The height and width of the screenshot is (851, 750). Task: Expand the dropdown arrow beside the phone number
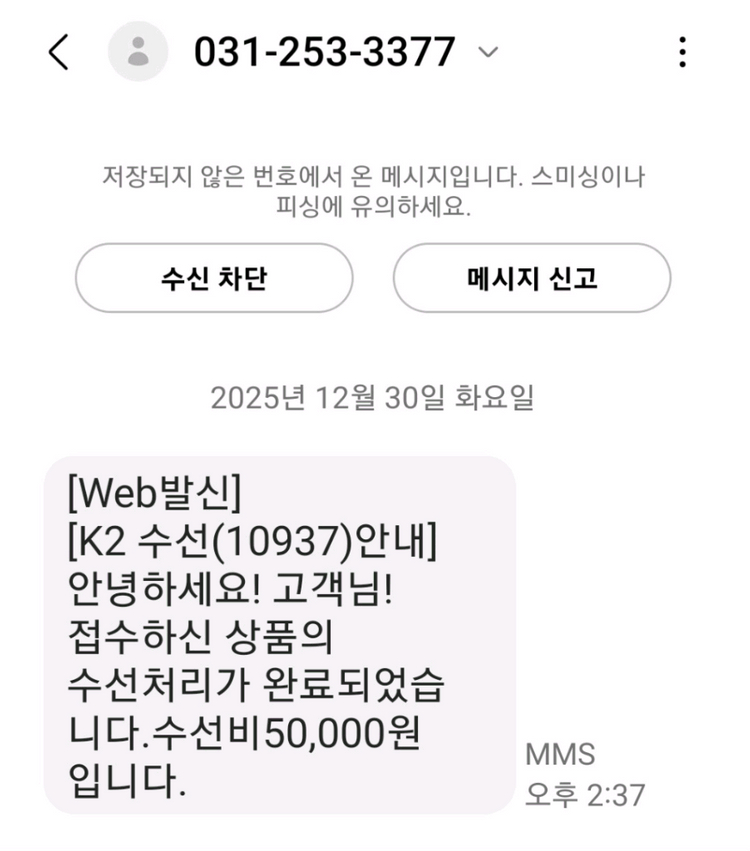point(487,52)
